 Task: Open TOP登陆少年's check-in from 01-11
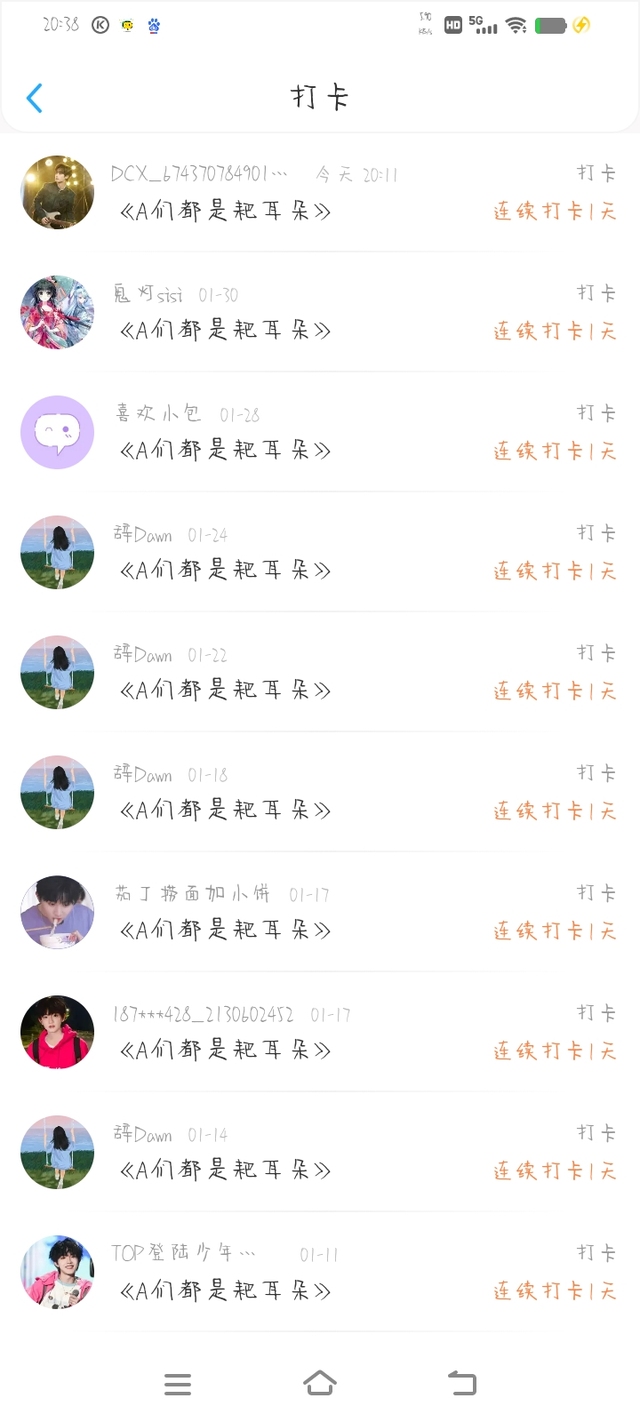(320, 1272)
